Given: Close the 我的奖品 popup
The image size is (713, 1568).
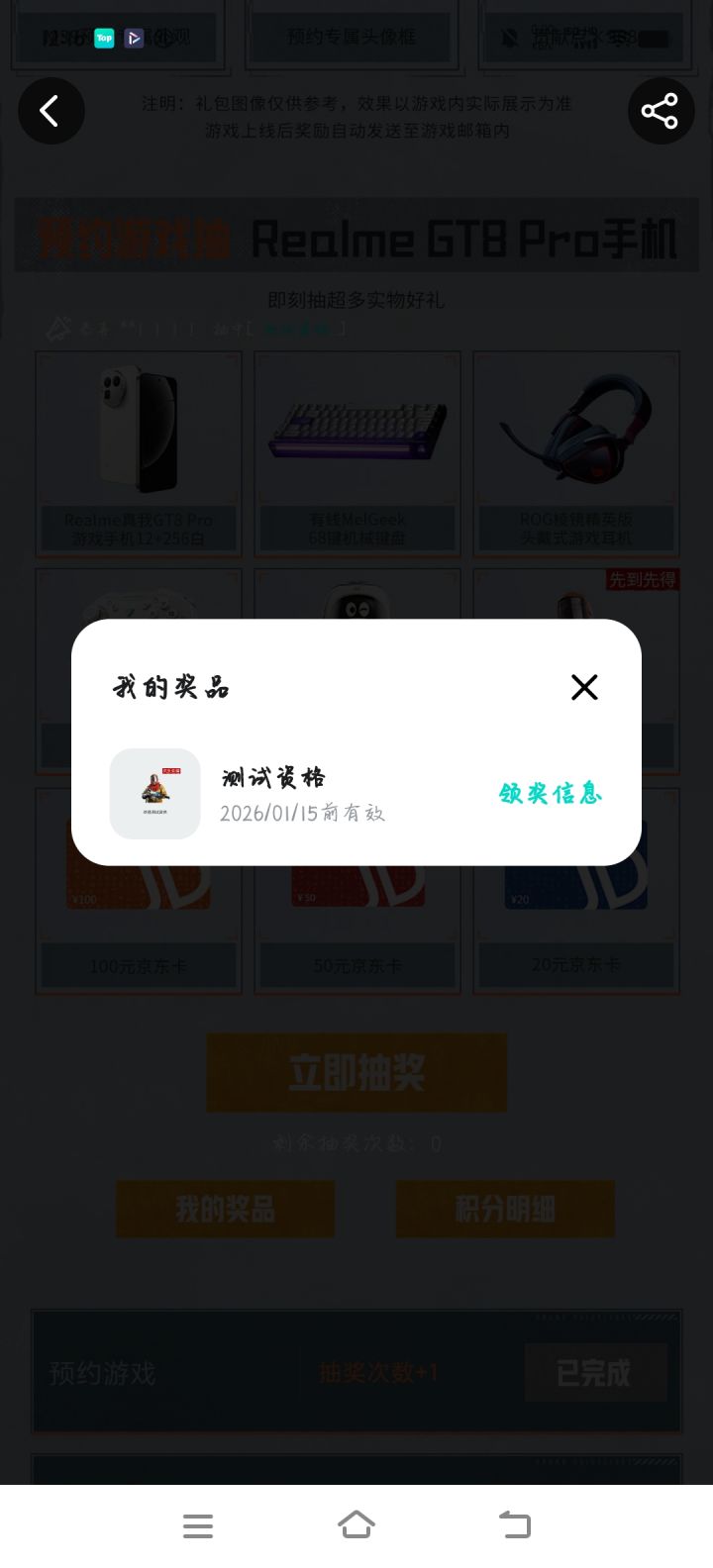Looking at the screenshot, I should pos(584,687).
